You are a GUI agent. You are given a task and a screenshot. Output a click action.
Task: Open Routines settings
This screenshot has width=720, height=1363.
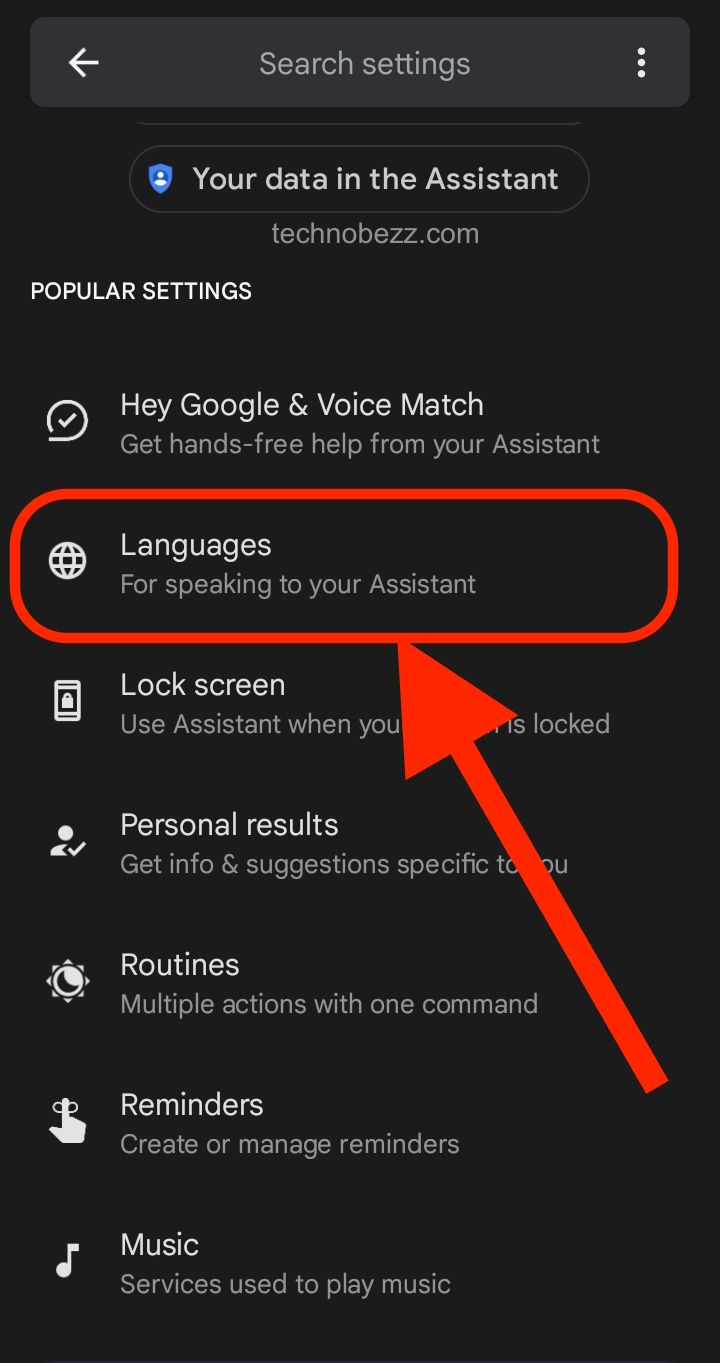pyautogui.click(x=360, y=983)
